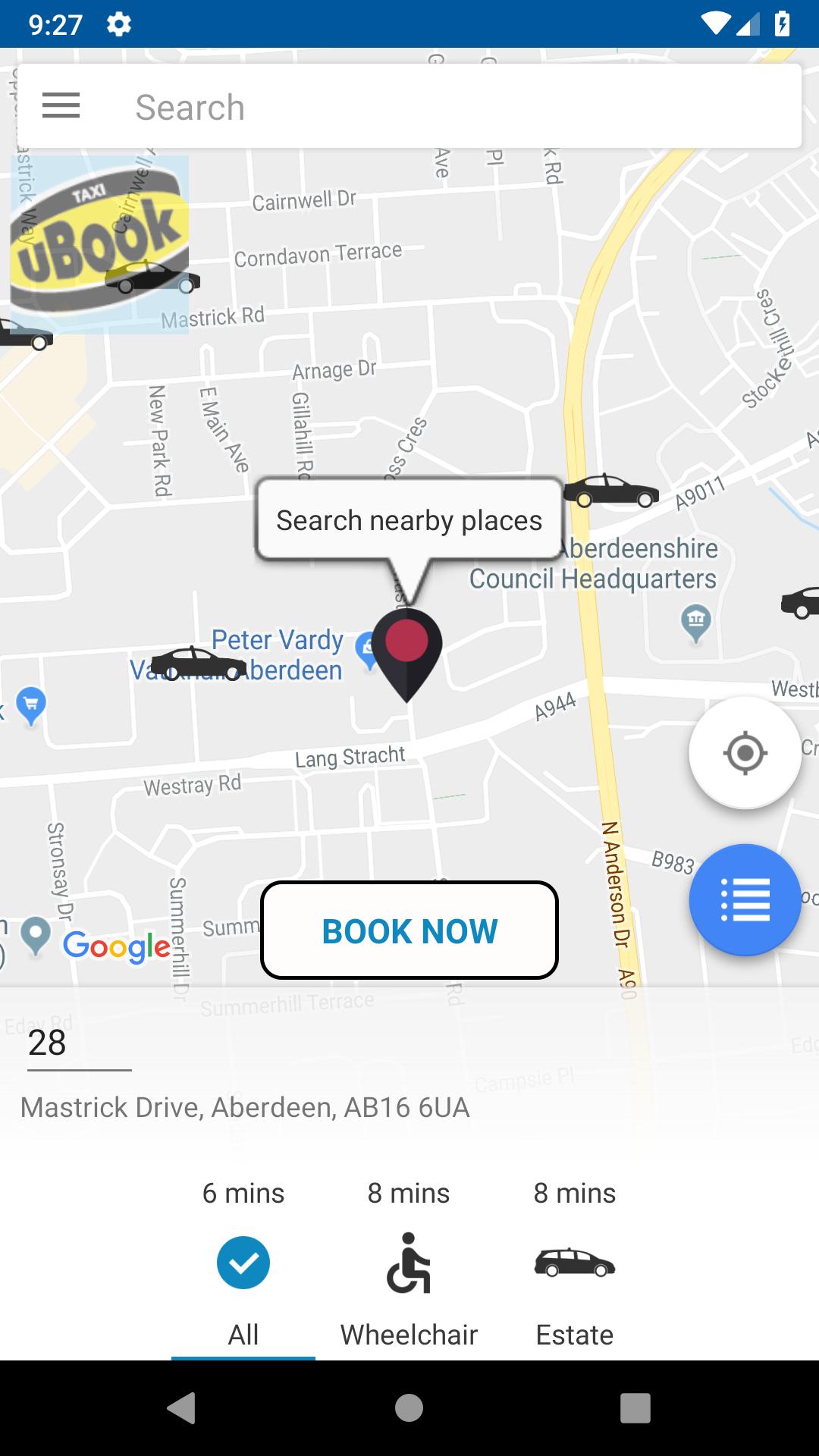Go back using system navigation
Viewport: 819px width, 1456px height.
pos(182,1408)
